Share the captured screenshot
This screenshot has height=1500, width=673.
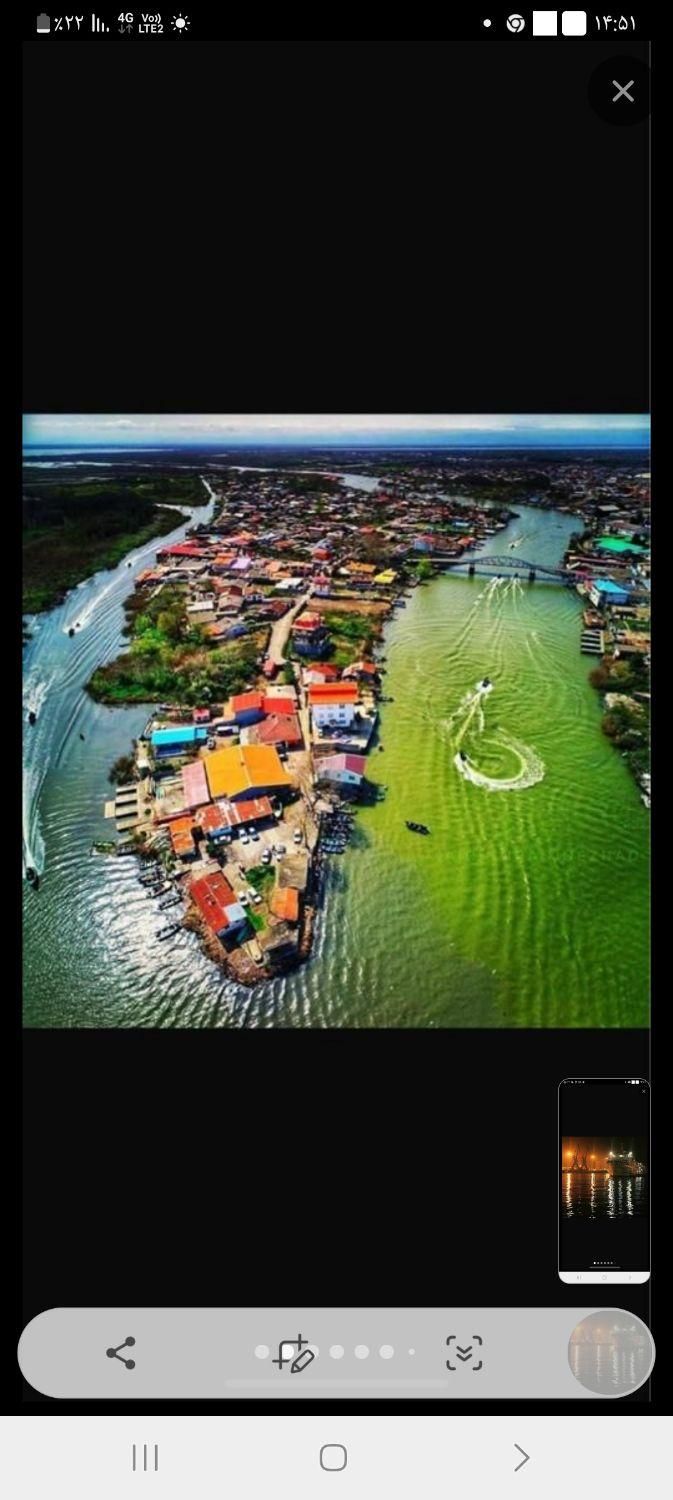(x=121, y=1353)
